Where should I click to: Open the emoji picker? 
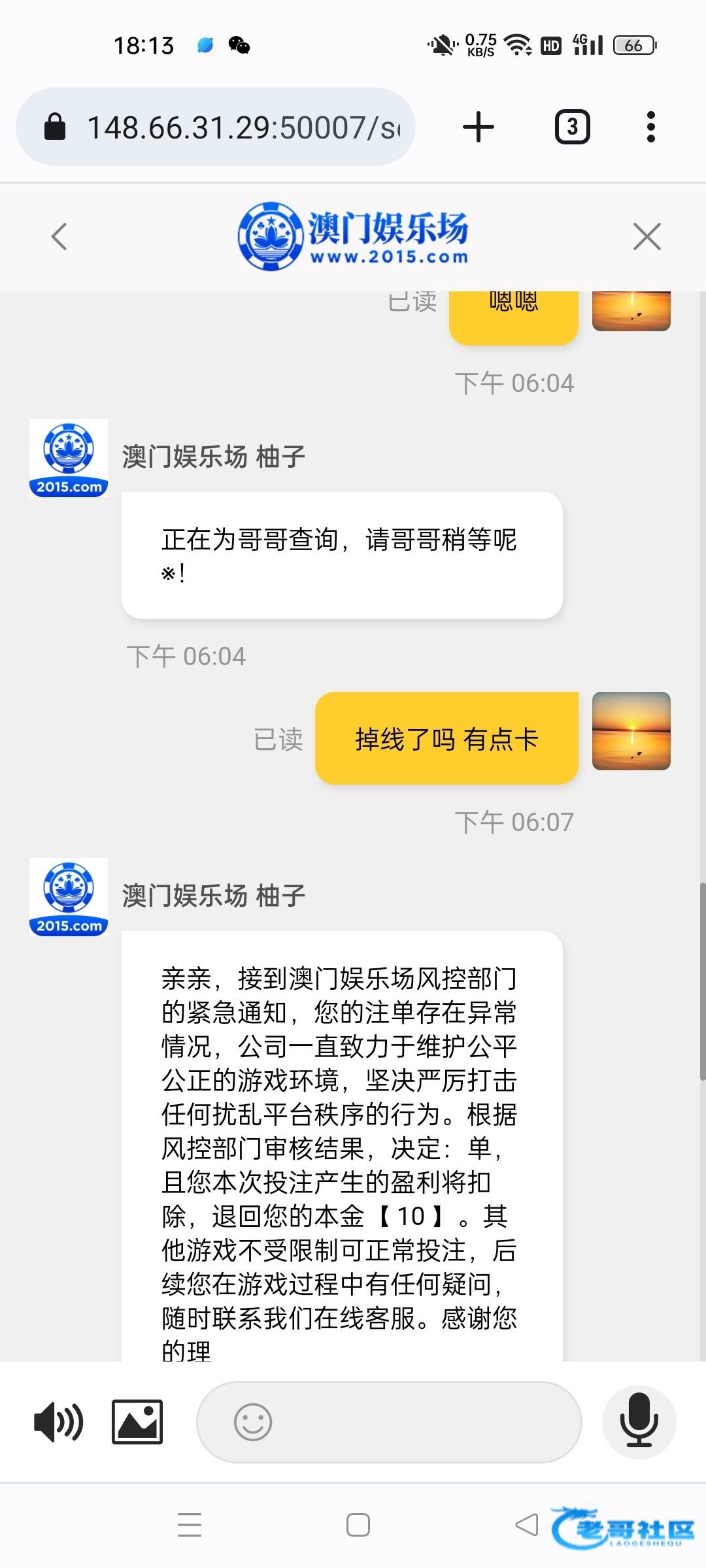[253, 1422]
